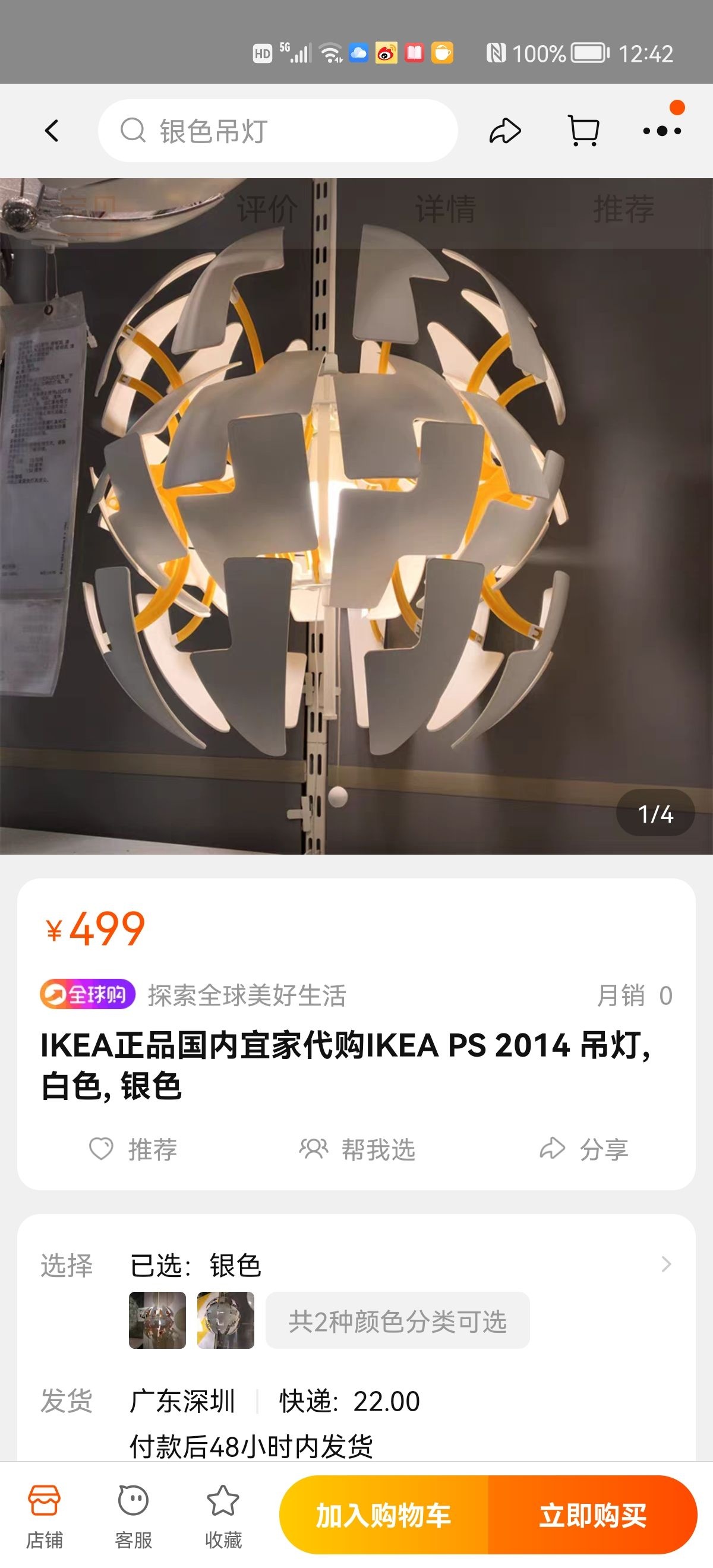The image size is (713, 1568).
Task: Open the three-dot overflow menu
Action: [x=662, y=131]
